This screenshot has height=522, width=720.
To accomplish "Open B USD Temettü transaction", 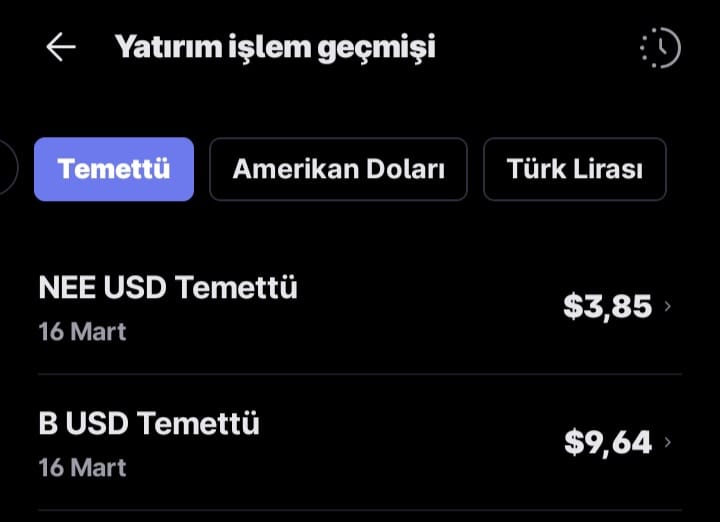I will (359, 441).
